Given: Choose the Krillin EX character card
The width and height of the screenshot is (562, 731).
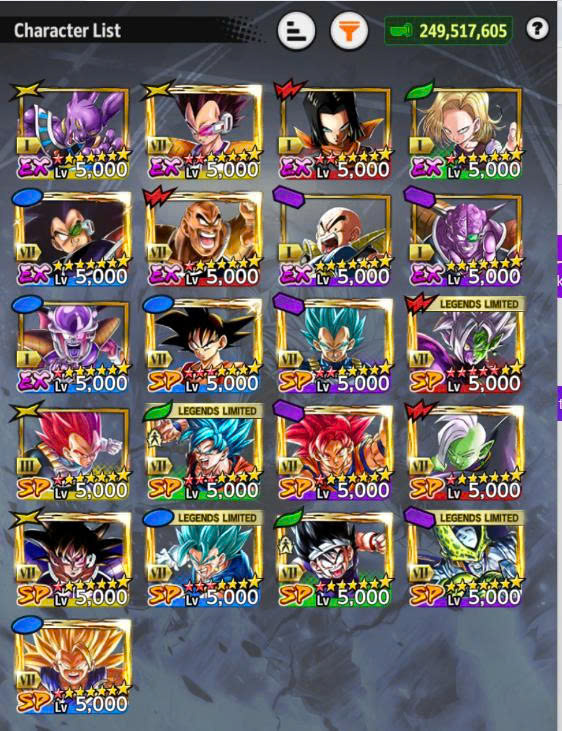Looking at the screenshot, I should [x=334, y=238].
